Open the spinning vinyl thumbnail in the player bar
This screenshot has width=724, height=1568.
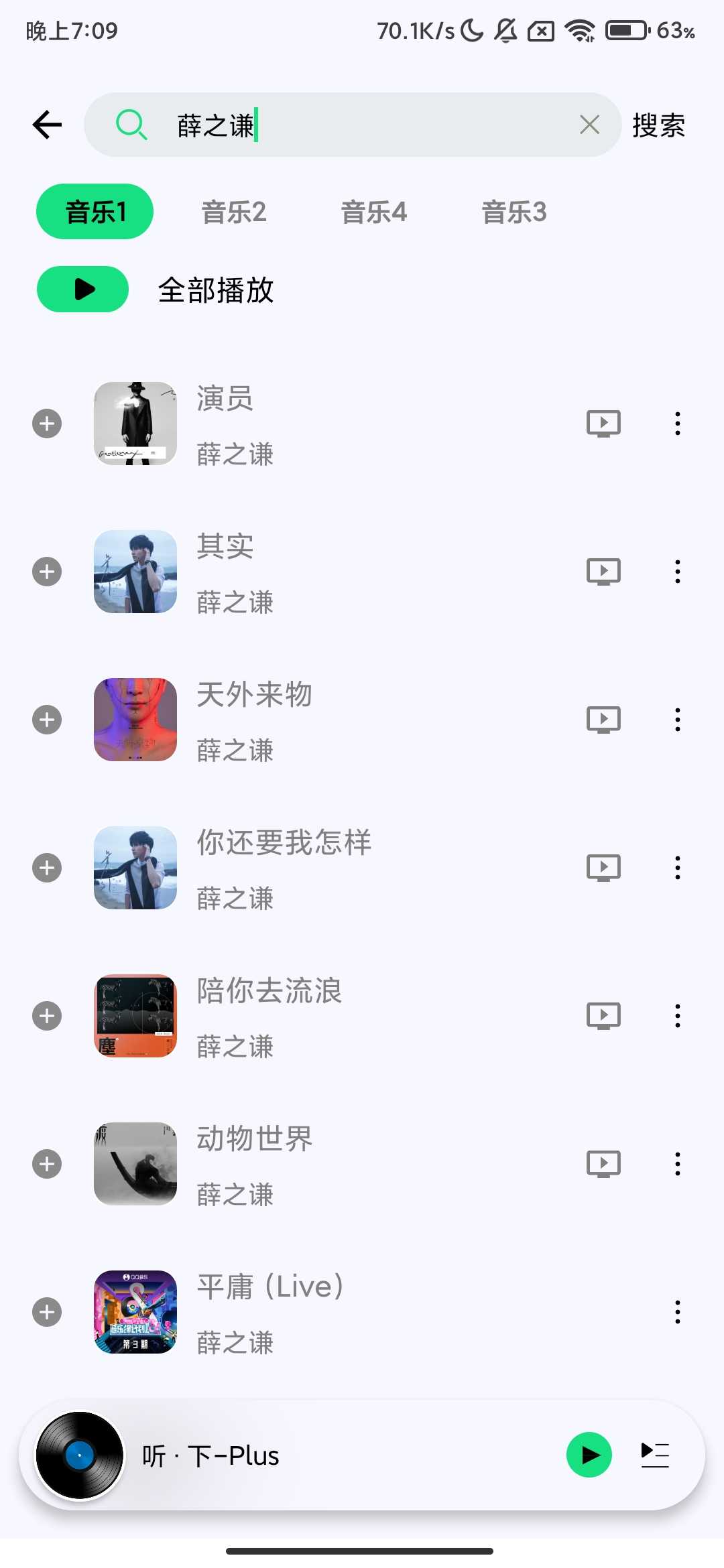point(80,1455)
